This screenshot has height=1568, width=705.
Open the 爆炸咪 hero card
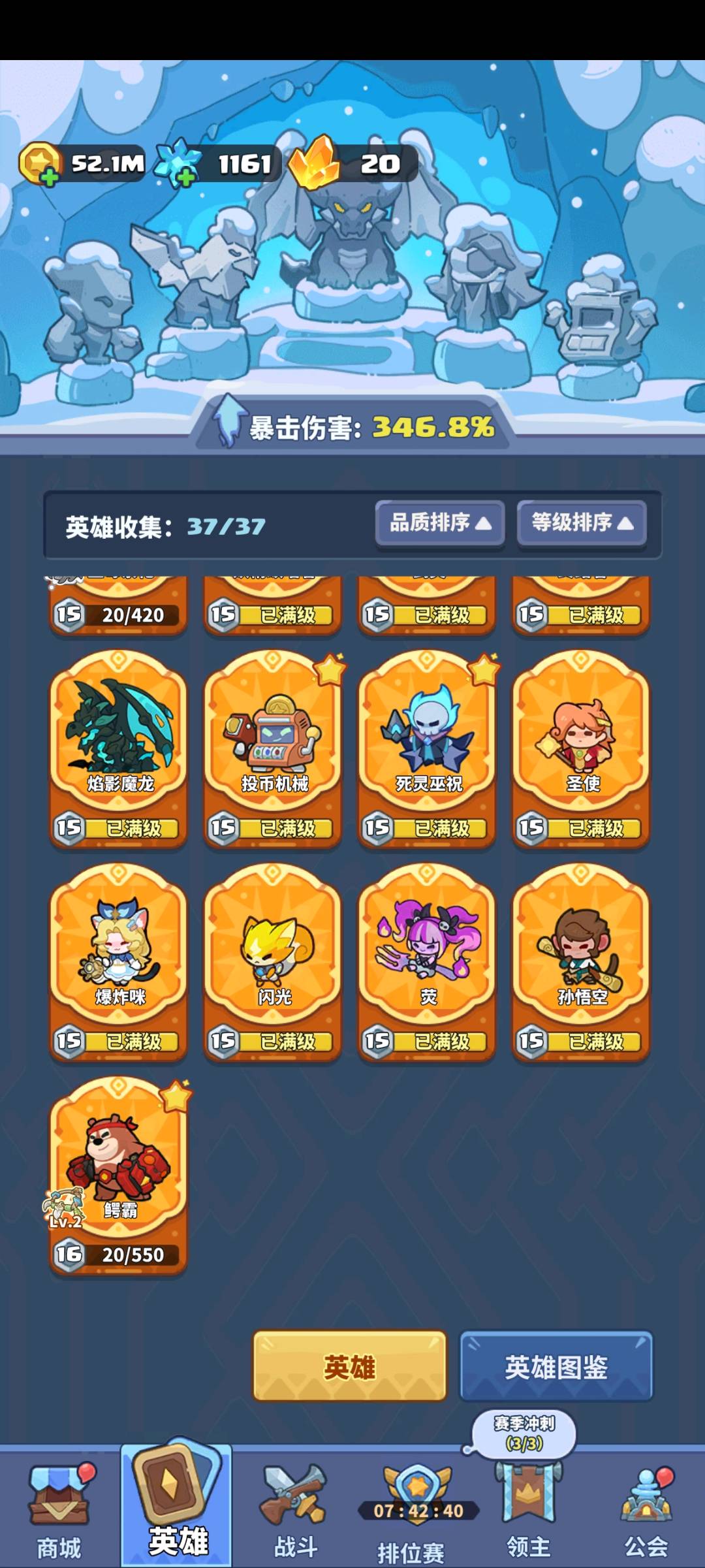[119, 962]
